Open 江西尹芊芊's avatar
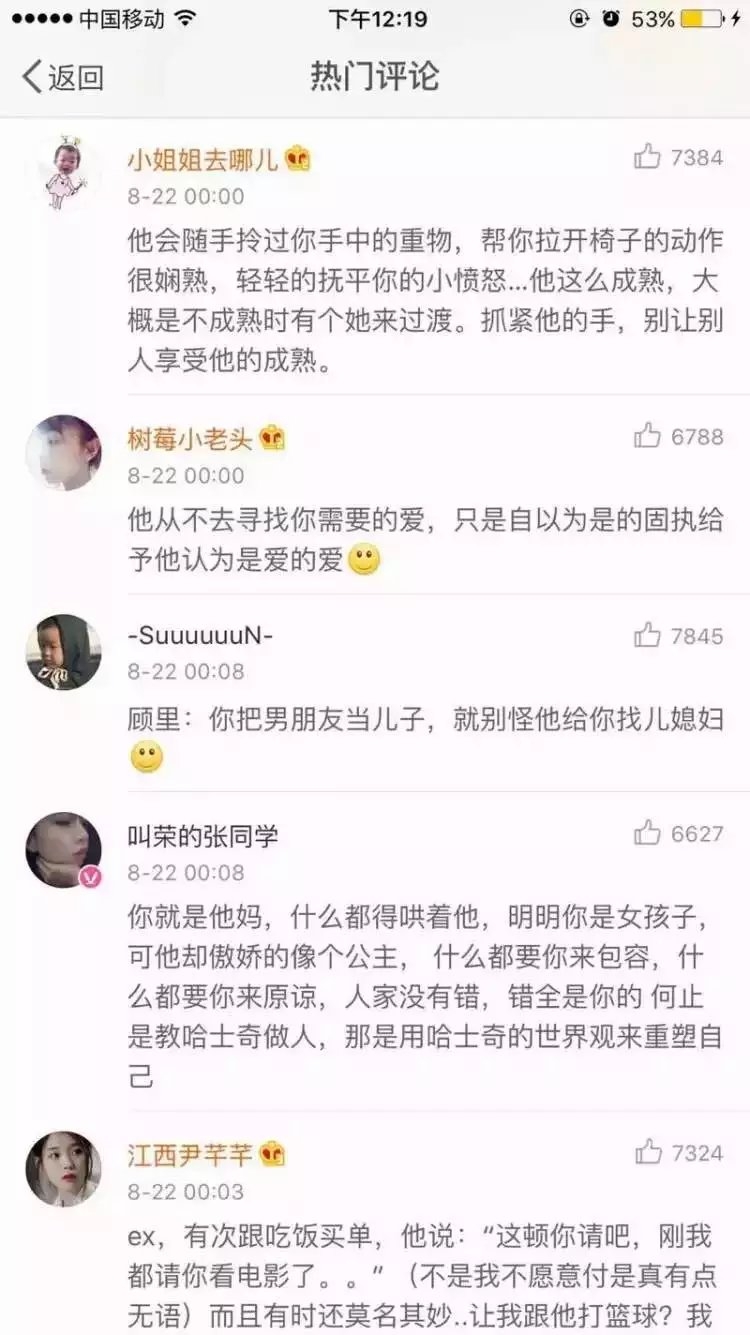Screen dimensions: 750x1335 coord(63,1169)
